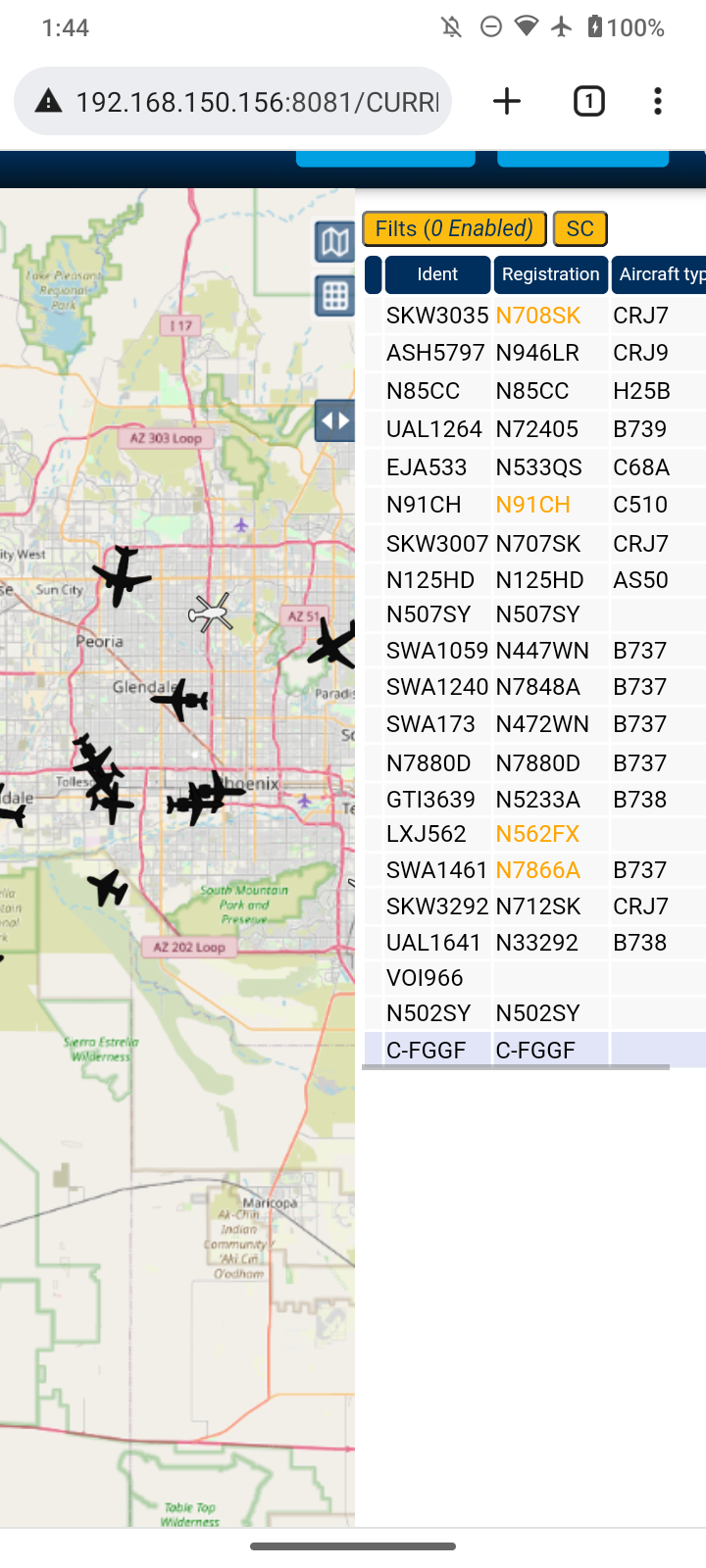Open the map layers selector icon
Viewport: 706px width, 1568px height.
(x=335, y=241)
